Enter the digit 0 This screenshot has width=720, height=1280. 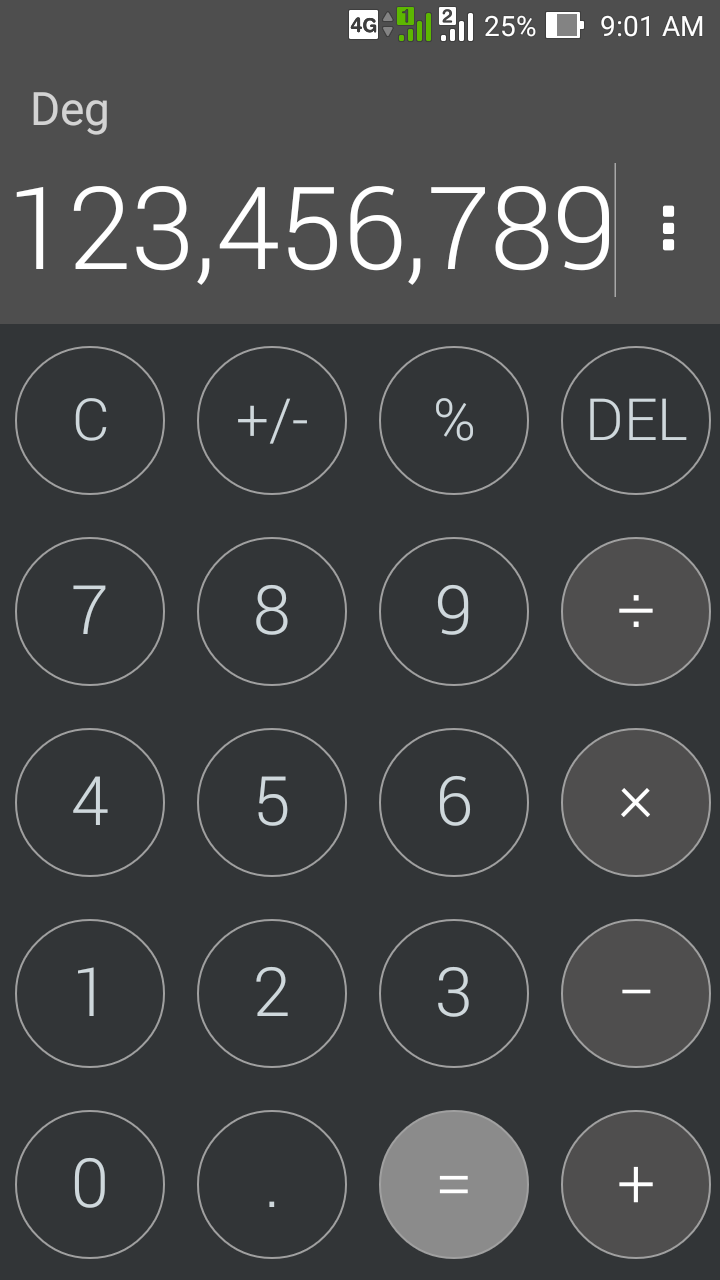click(x=90, y=1185)
